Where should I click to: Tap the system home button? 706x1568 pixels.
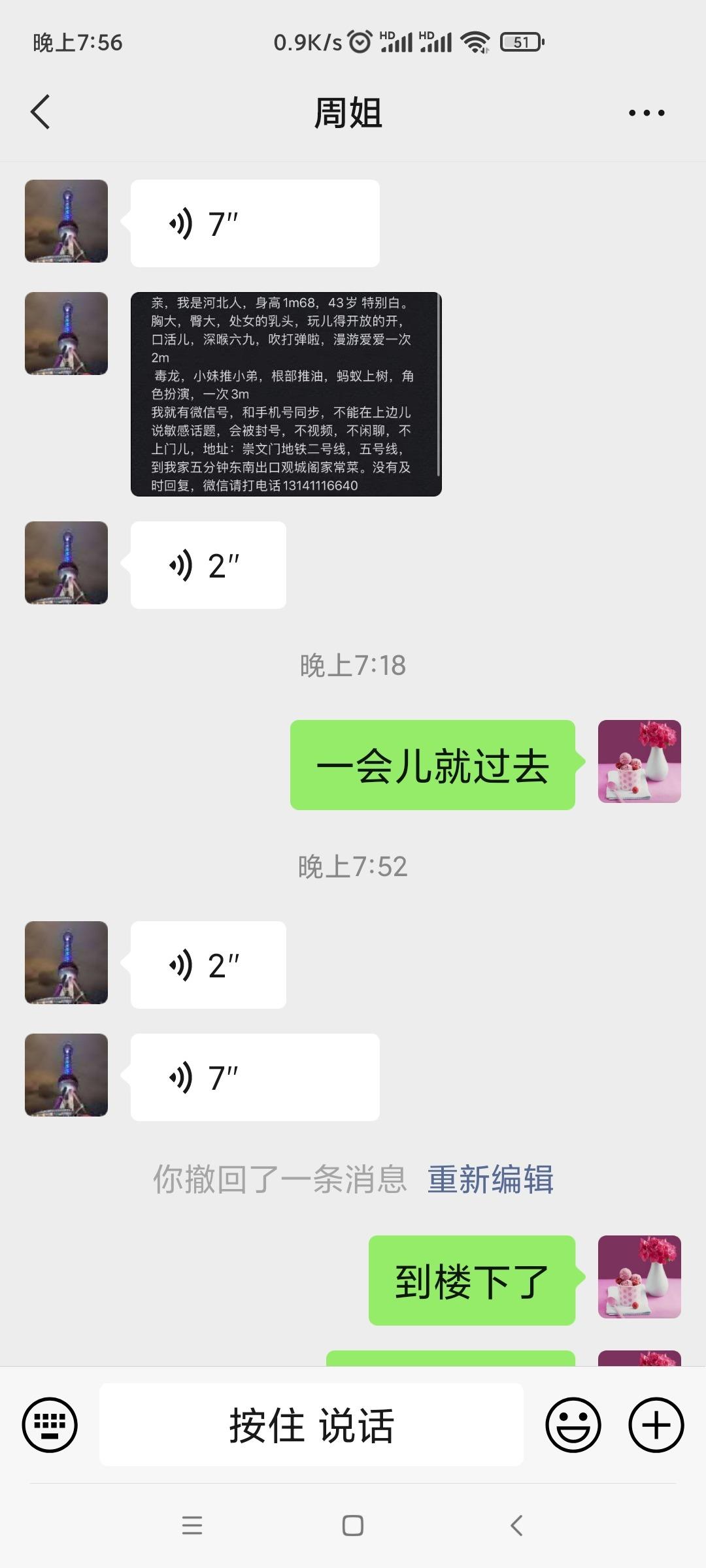tap(353, 1526)
